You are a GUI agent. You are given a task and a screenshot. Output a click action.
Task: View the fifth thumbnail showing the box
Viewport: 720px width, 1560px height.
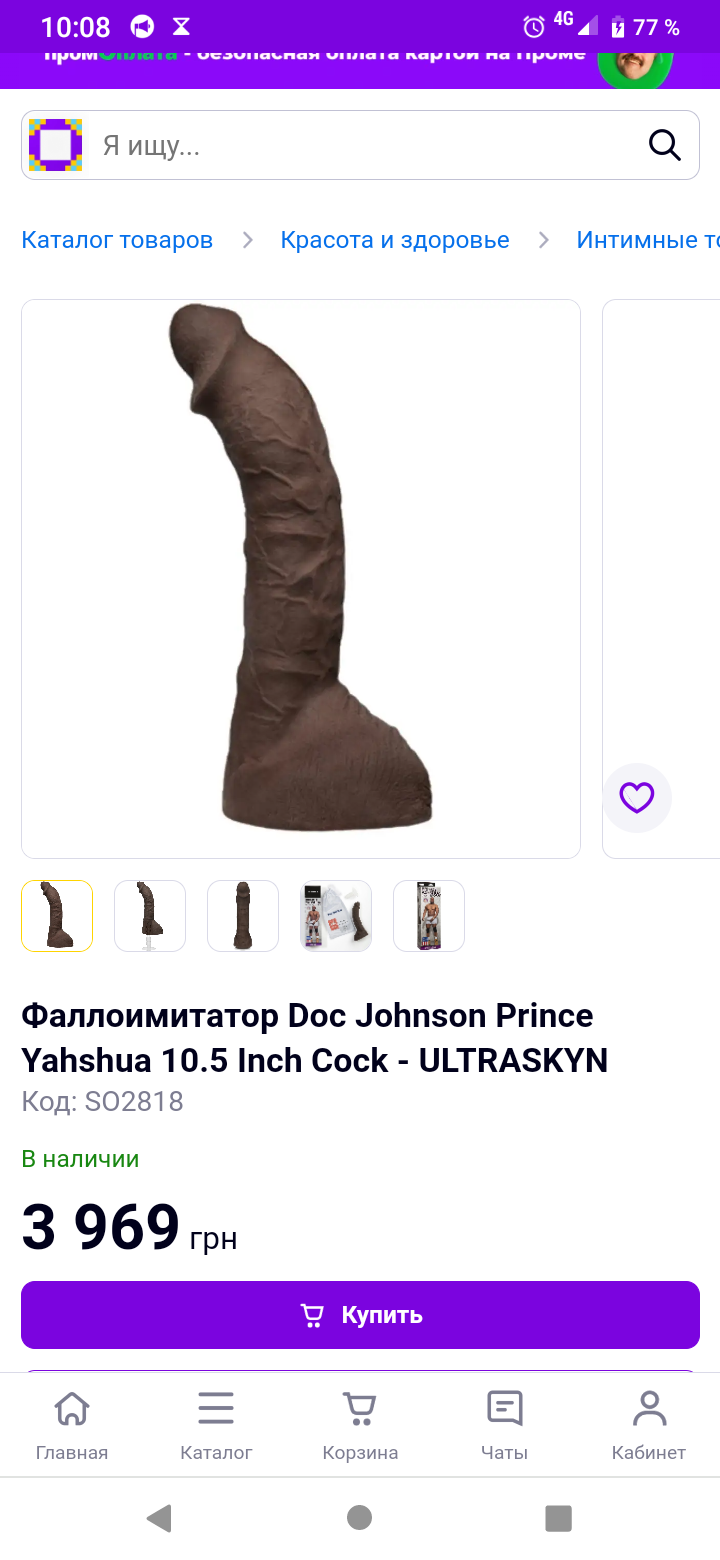coord(429,915)
